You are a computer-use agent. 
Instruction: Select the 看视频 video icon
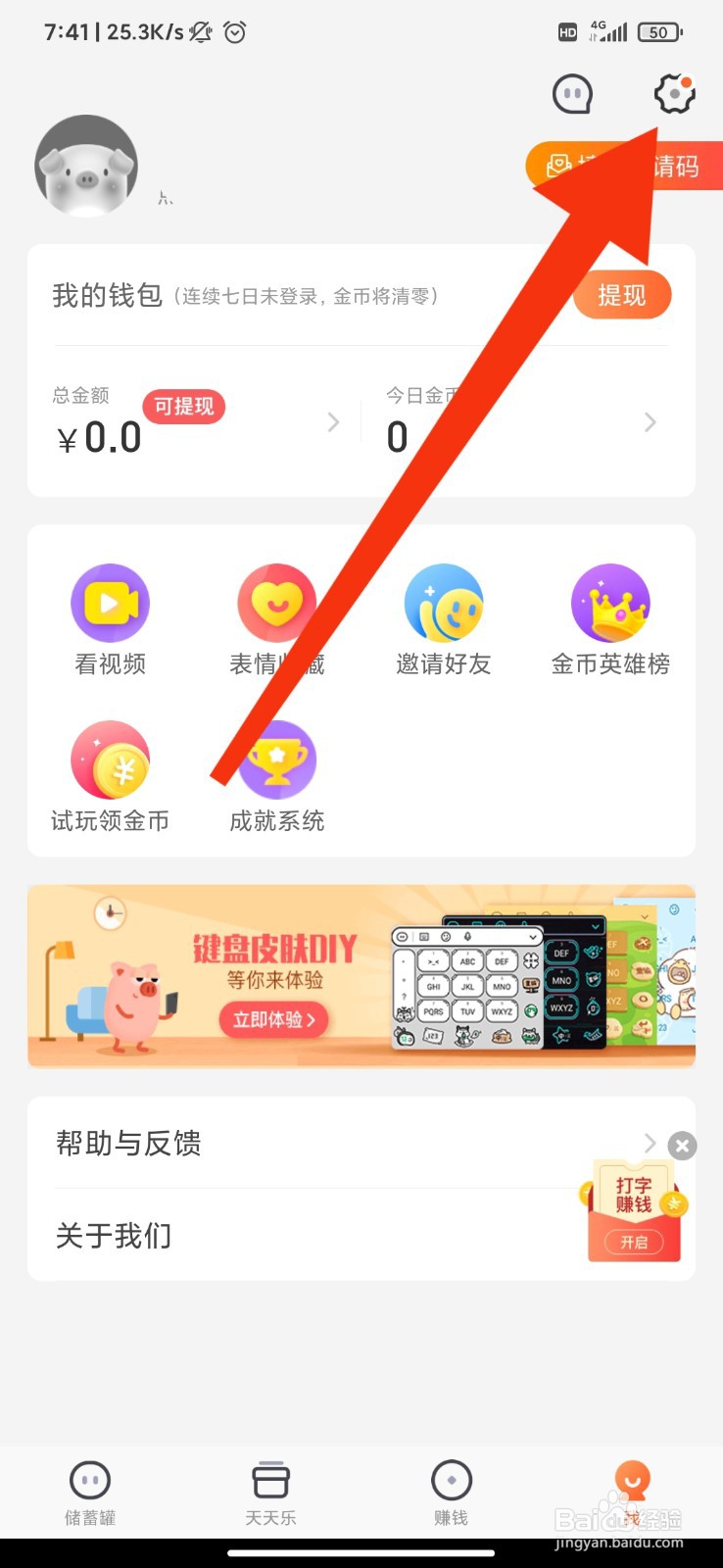coord(110,603)
